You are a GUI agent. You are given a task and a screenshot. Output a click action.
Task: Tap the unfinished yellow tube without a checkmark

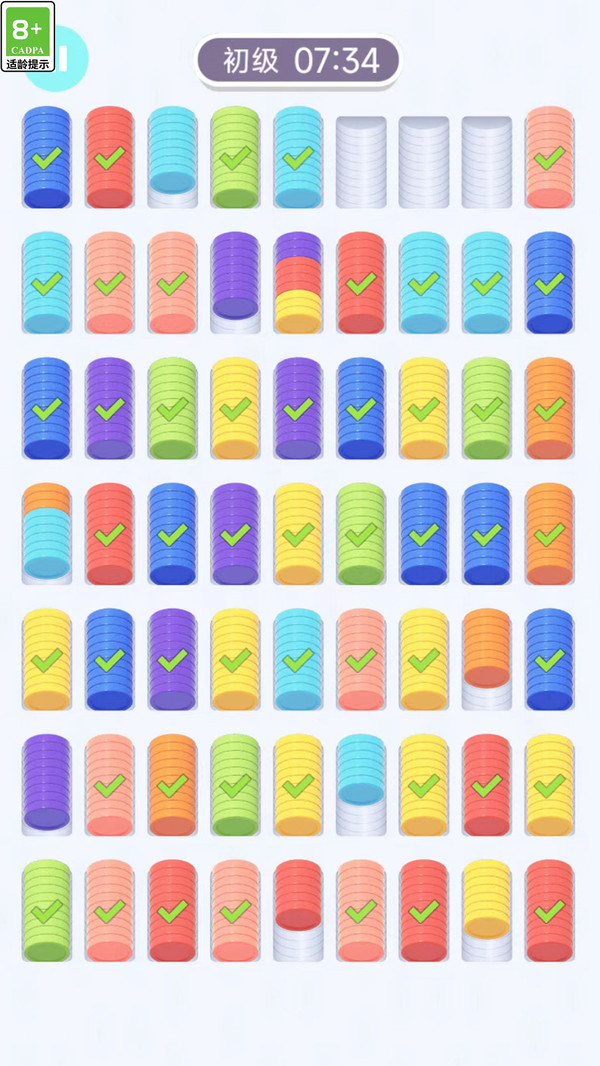click(x=486, y=909)
